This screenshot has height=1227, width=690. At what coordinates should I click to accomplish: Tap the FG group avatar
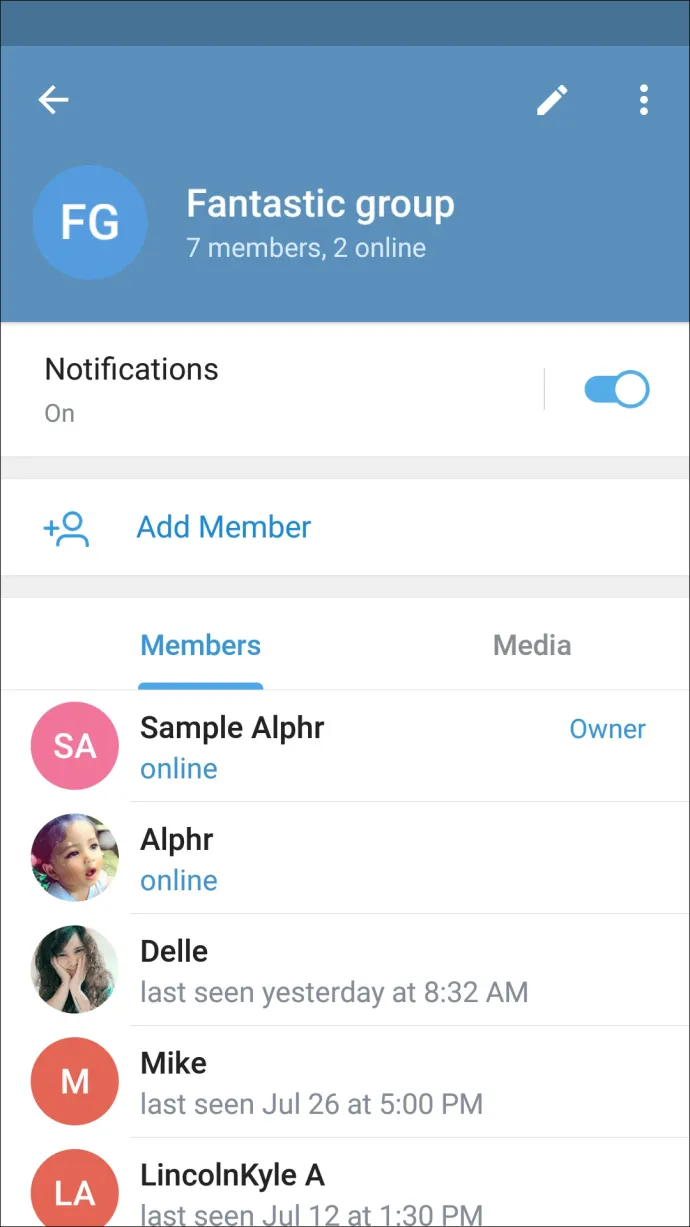tap(90, 222)
